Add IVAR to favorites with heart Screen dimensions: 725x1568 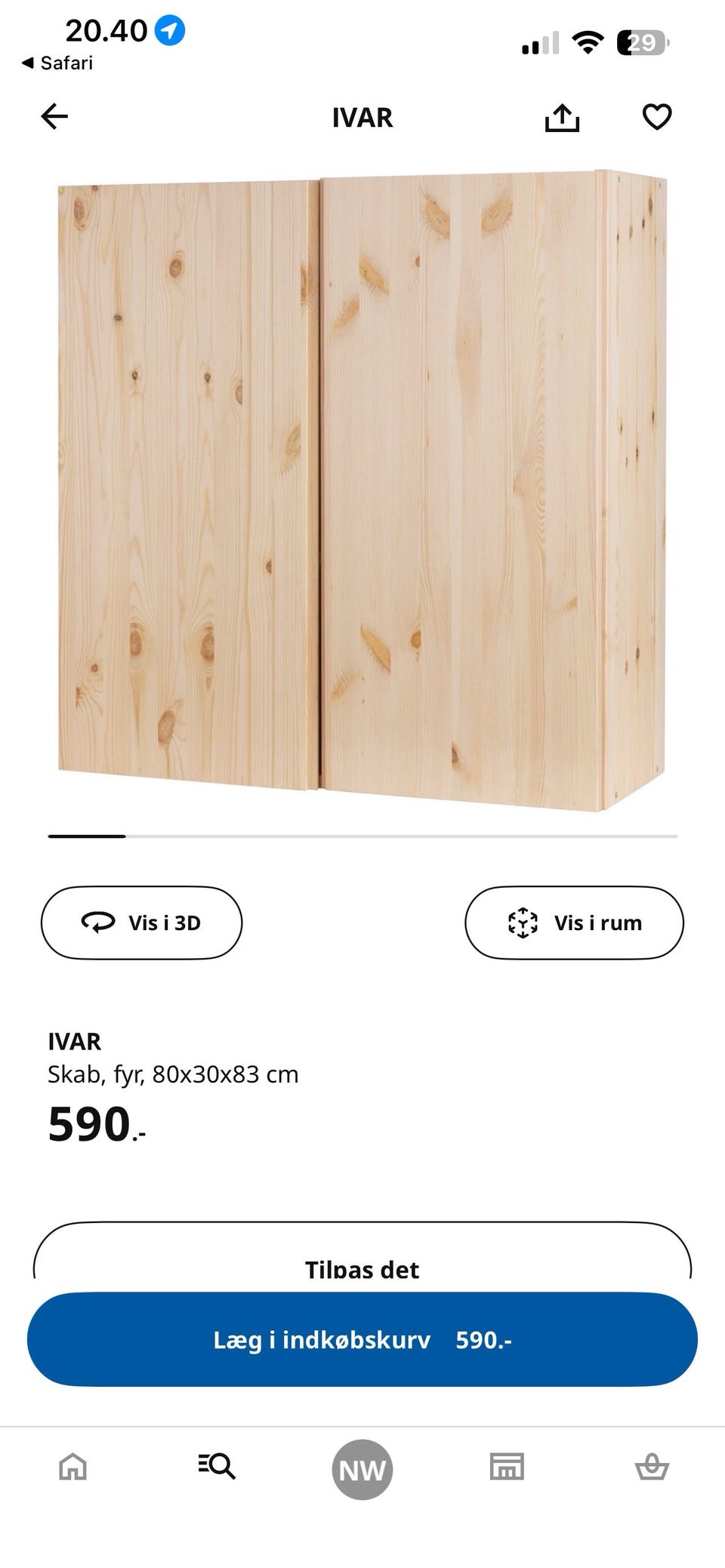pos(656,117)
